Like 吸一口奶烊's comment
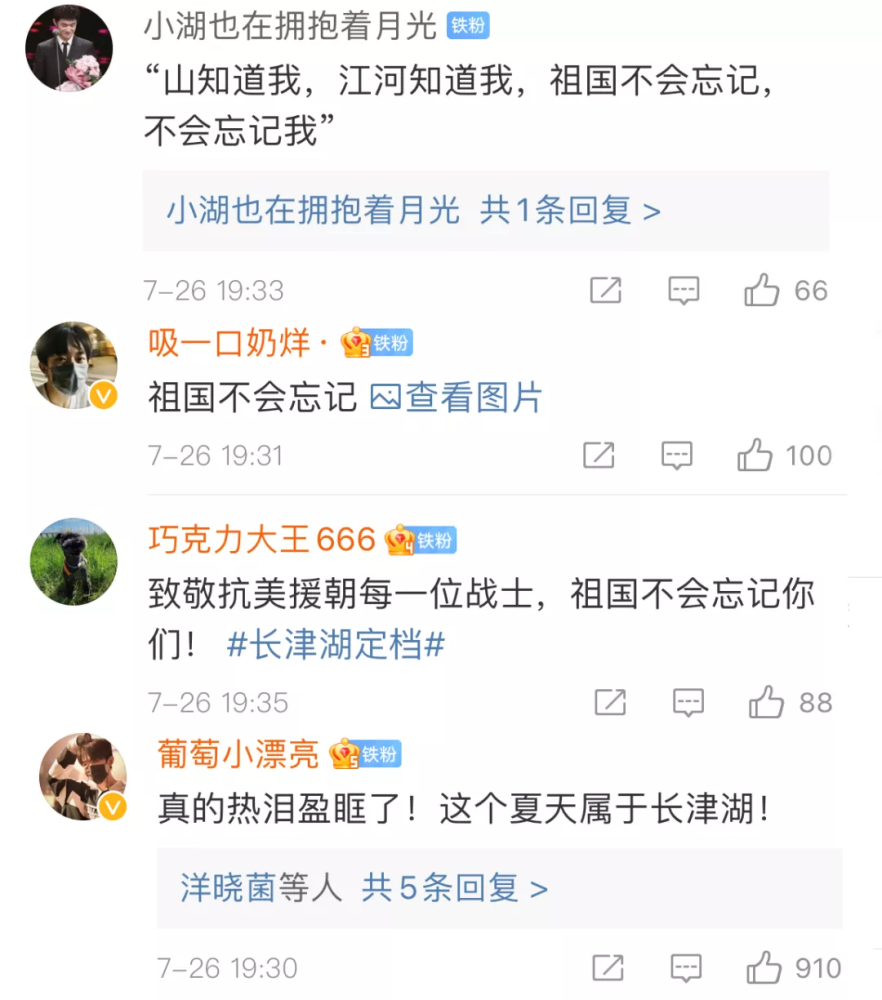Screen dimensions: 882x1000 click(x=756, y=456)
